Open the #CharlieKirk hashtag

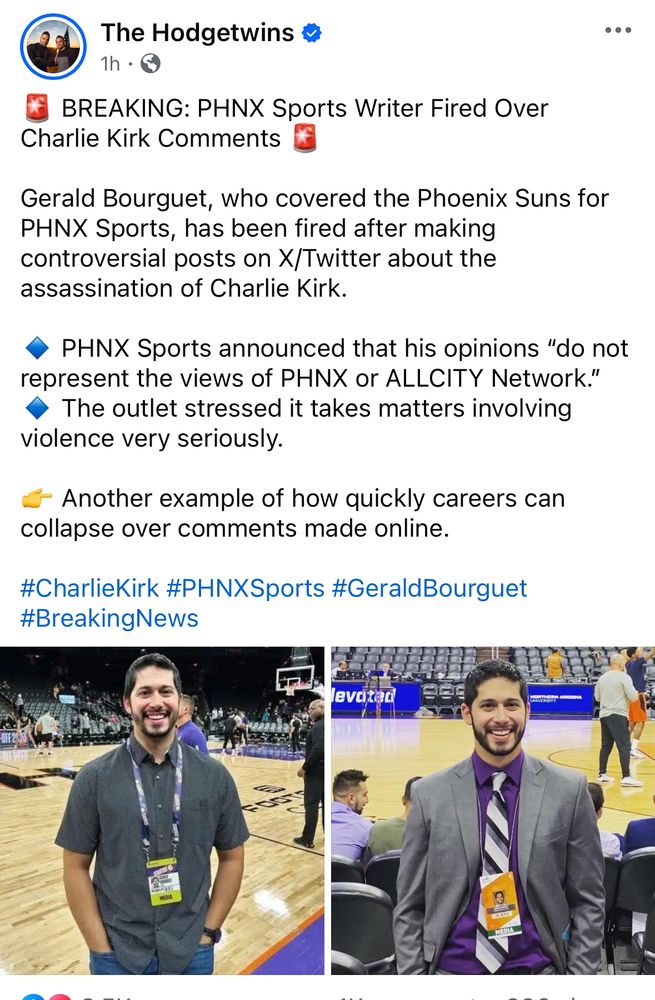pos(89,587)
